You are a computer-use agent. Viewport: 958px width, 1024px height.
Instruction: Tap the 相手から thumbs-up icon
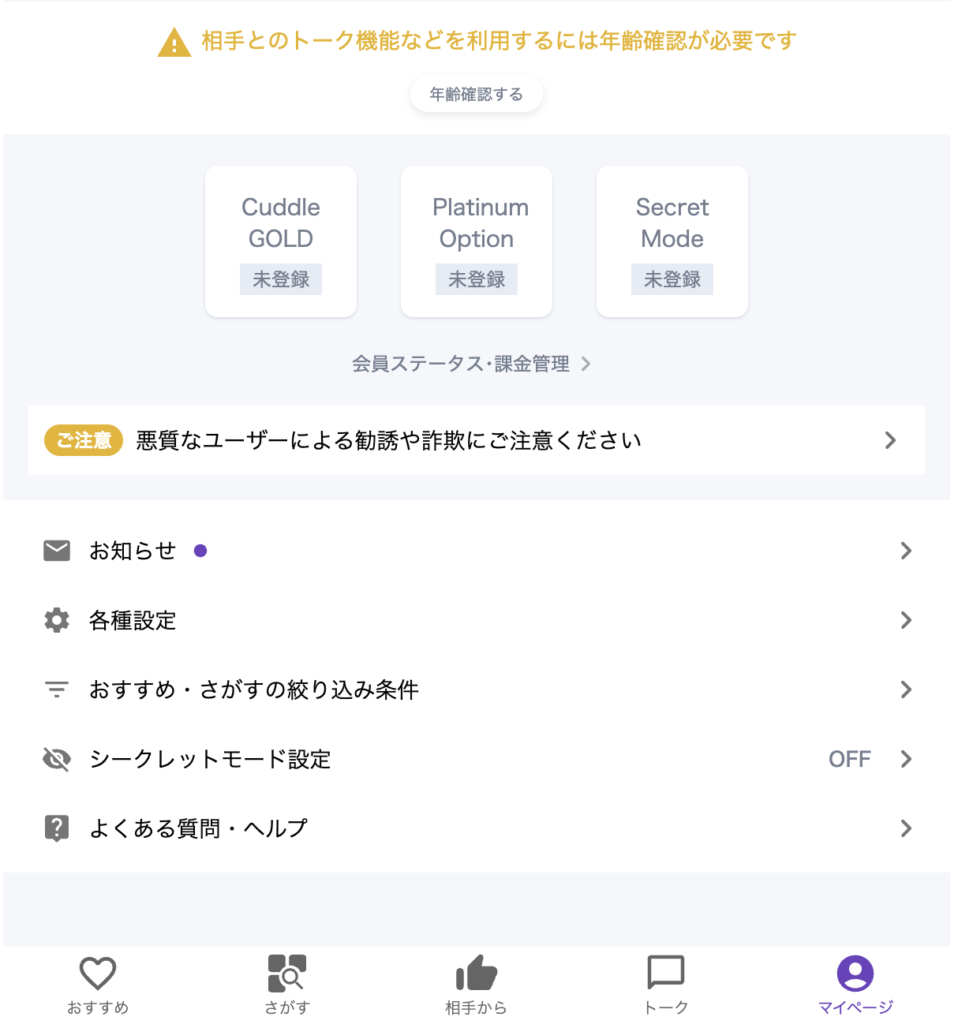coord(476,972)
